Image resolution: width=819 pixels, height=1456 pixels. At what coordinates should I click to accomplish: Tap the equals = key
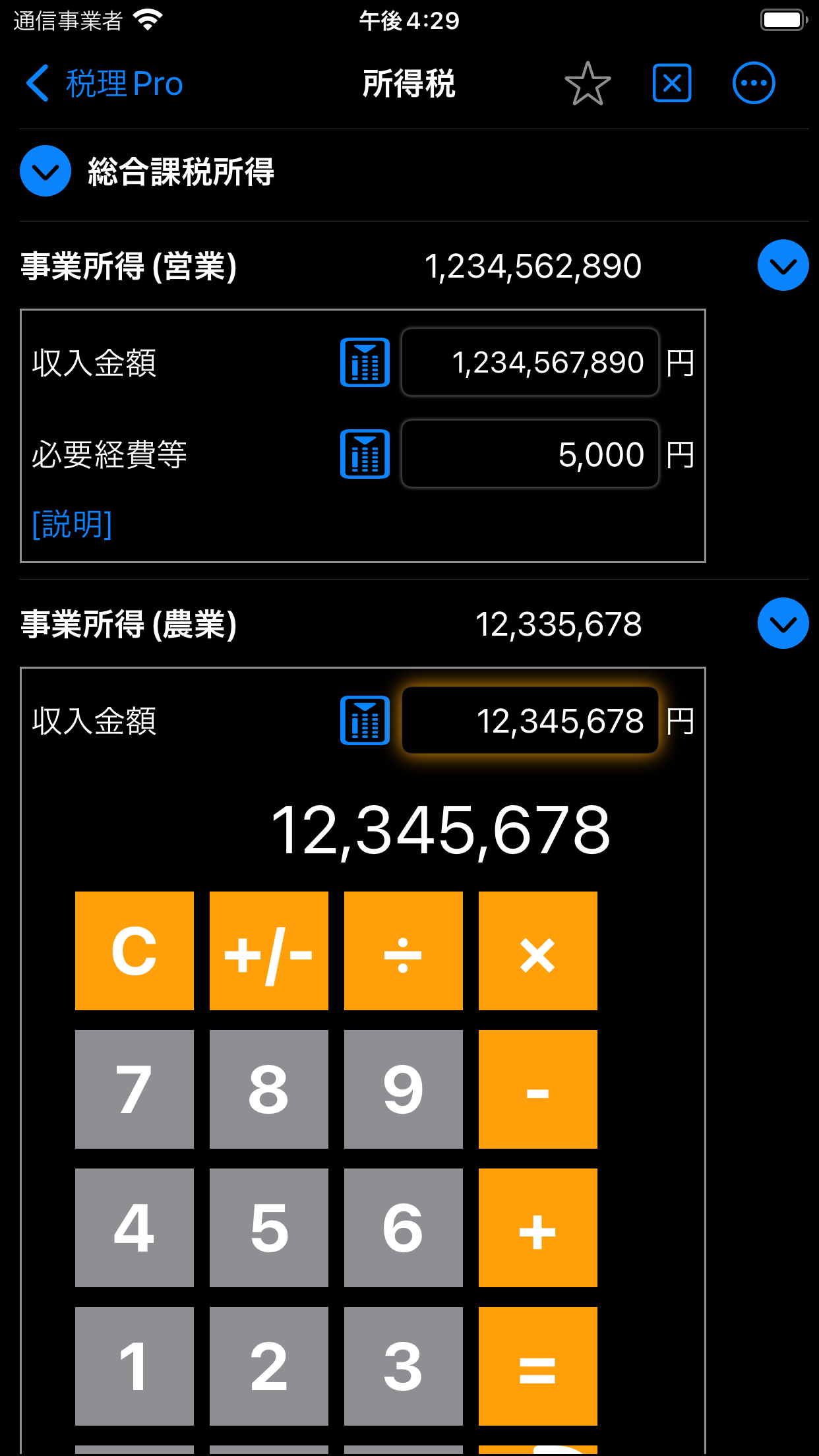pyautogui.click(x=538, y=1366)
